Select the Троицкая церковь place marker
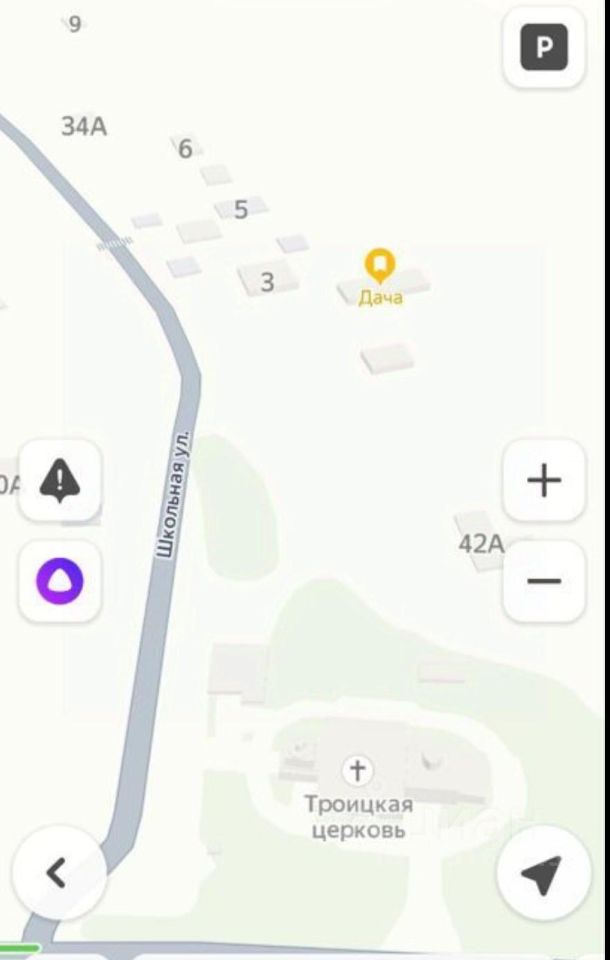The width and height of the screenshot is (610, 960). (357, 771)
